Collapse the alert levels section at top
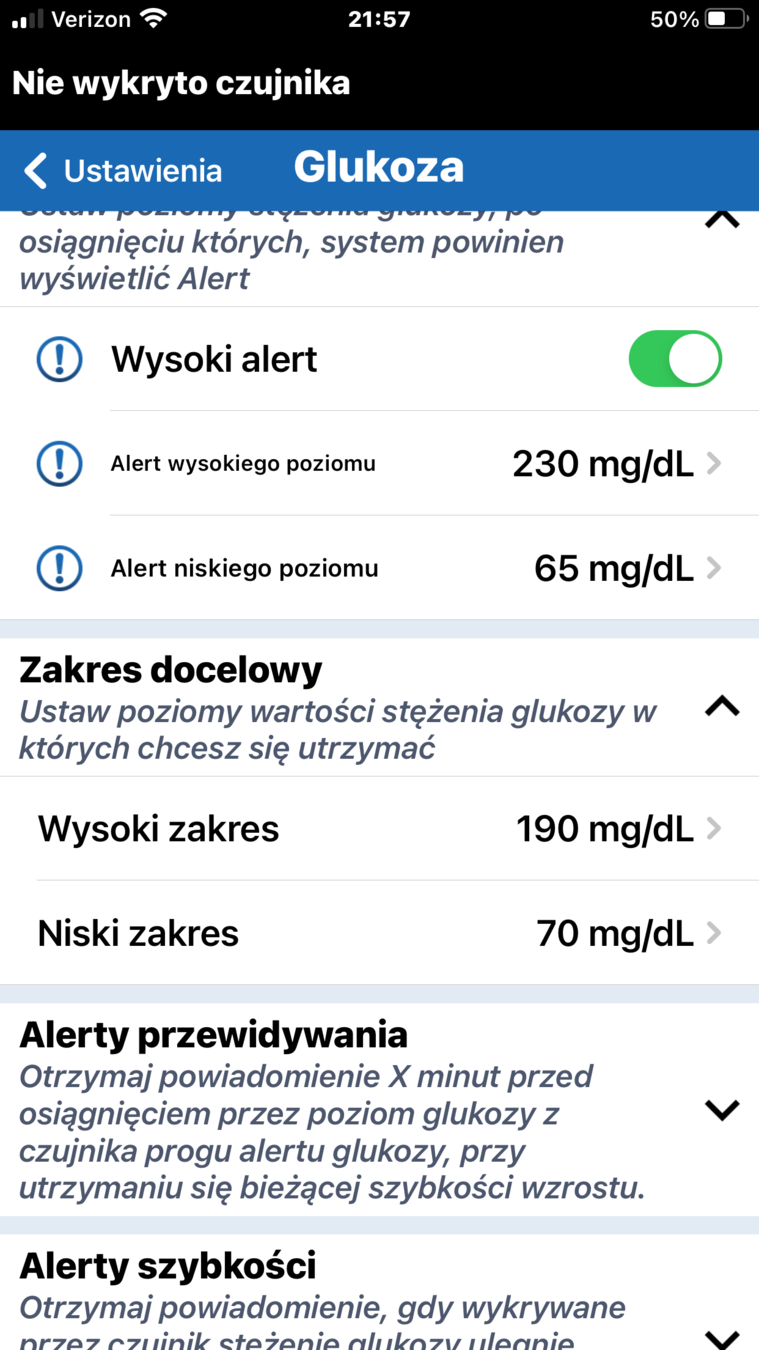This screenshot has width=759, height=1350. (x=722, y=220)
